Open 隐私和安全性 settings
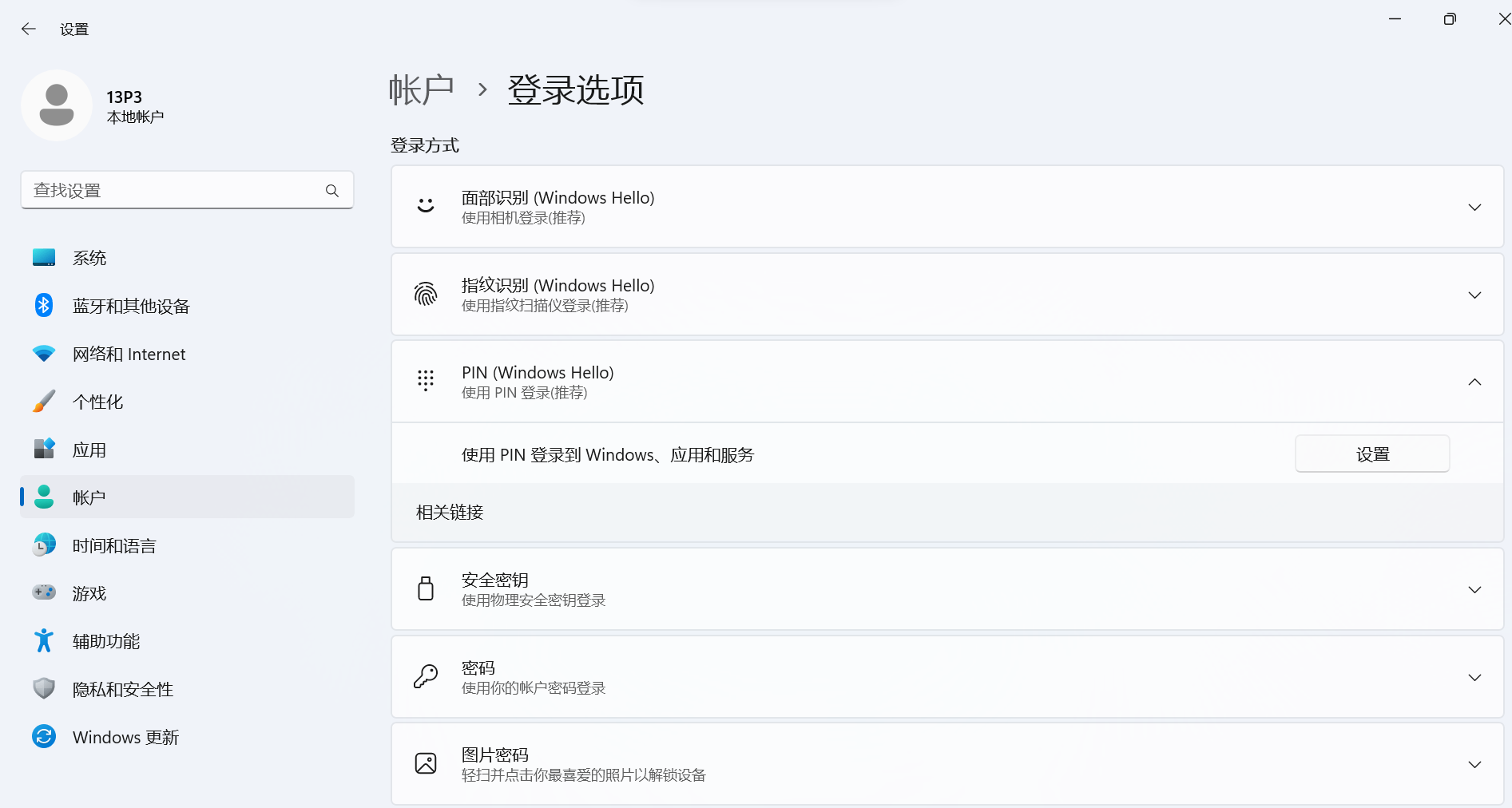 point(123,689)
